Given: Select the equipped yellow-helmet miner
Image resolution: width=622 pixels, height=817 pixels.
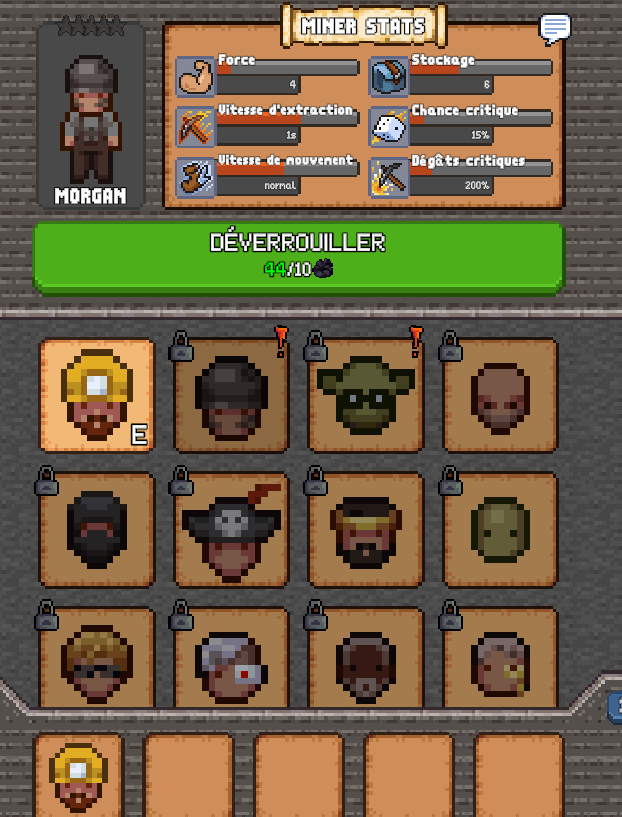Looking at the screenshot, I should tap(97, 395).
